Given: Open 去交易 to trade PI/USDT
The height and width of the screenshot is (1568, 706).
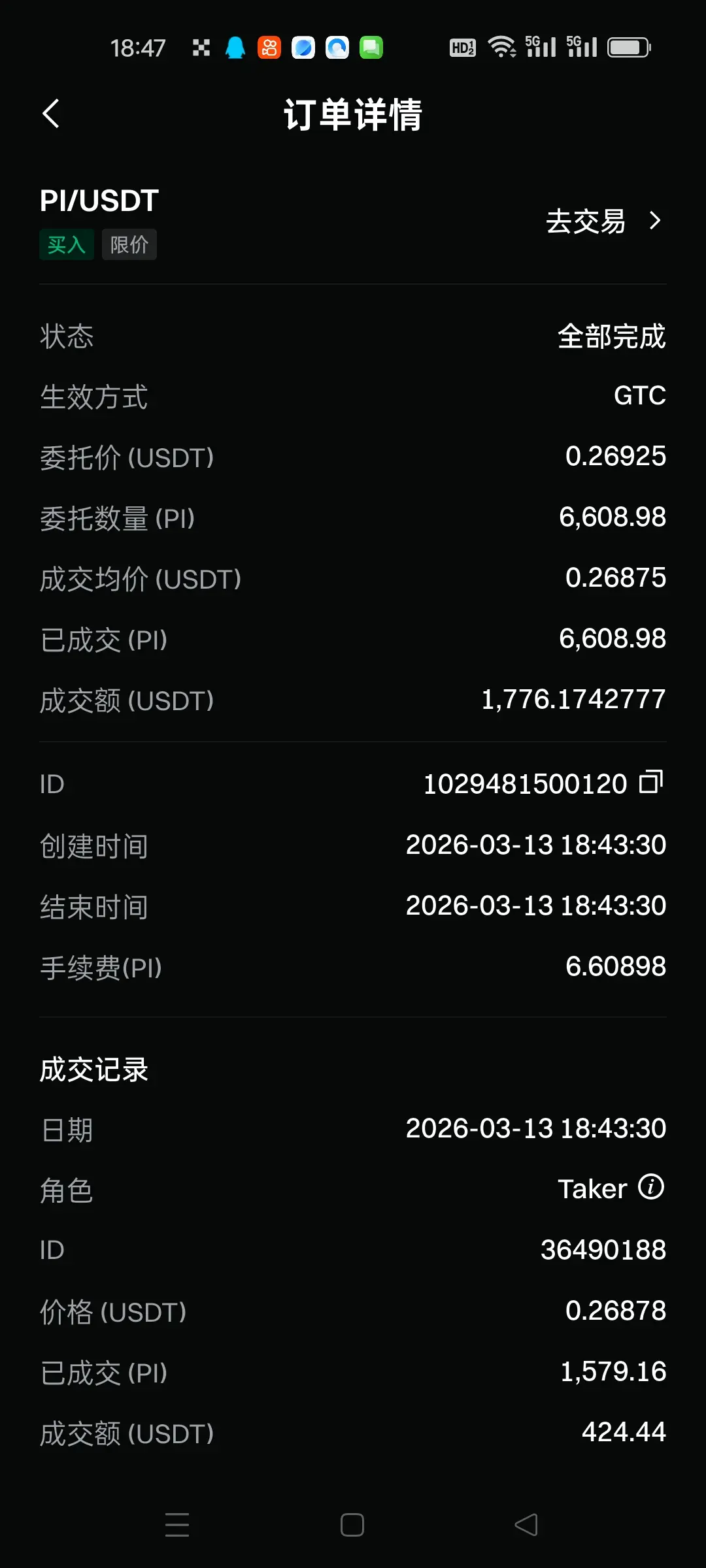Looking at the screenshot, I should [603, 221].
